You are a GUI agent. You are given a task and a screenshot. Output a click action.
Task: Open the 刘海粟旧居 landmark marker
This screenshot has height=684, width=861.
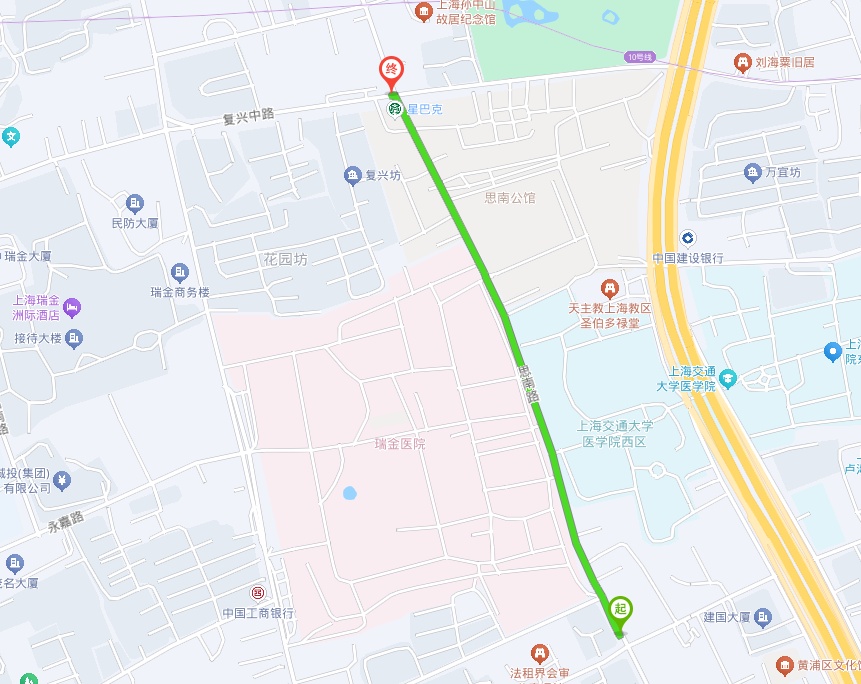[743, 62]
